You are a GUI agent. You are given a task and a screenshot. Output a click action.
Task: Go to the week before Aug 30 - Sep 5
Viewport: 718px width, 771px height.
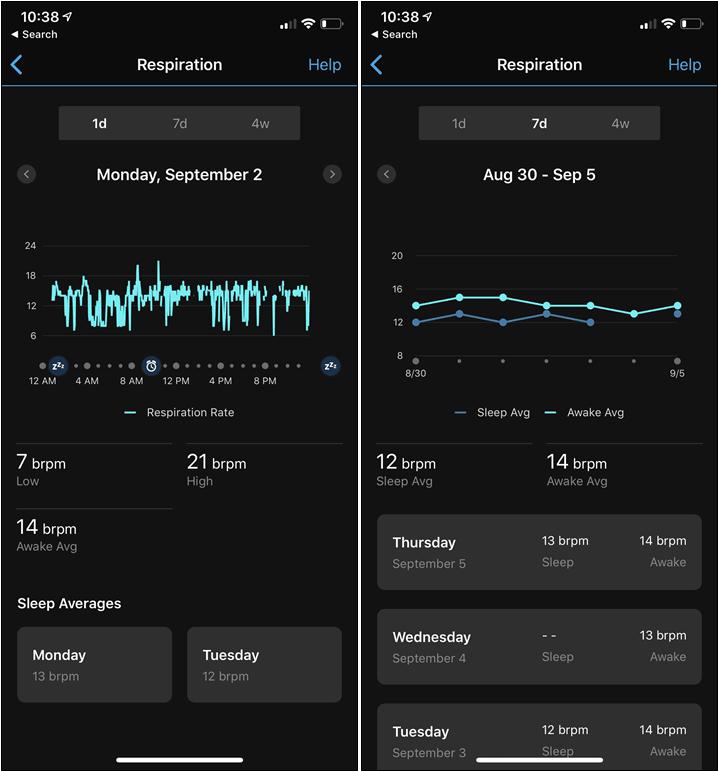pyautogui.click(x=387, y=174)
